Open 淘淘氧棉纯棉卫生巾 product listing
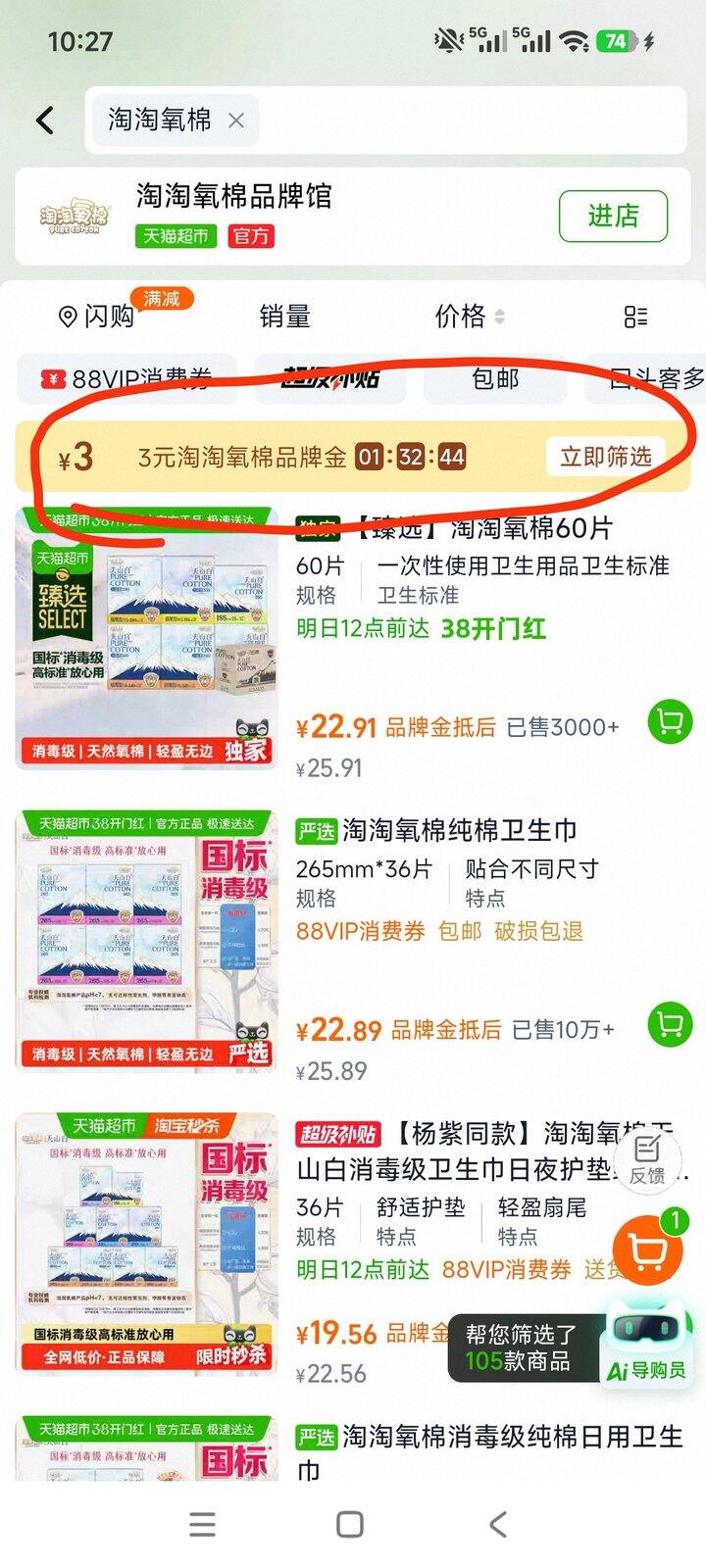The image size is (706, 1568). click(x=459, y=831)
